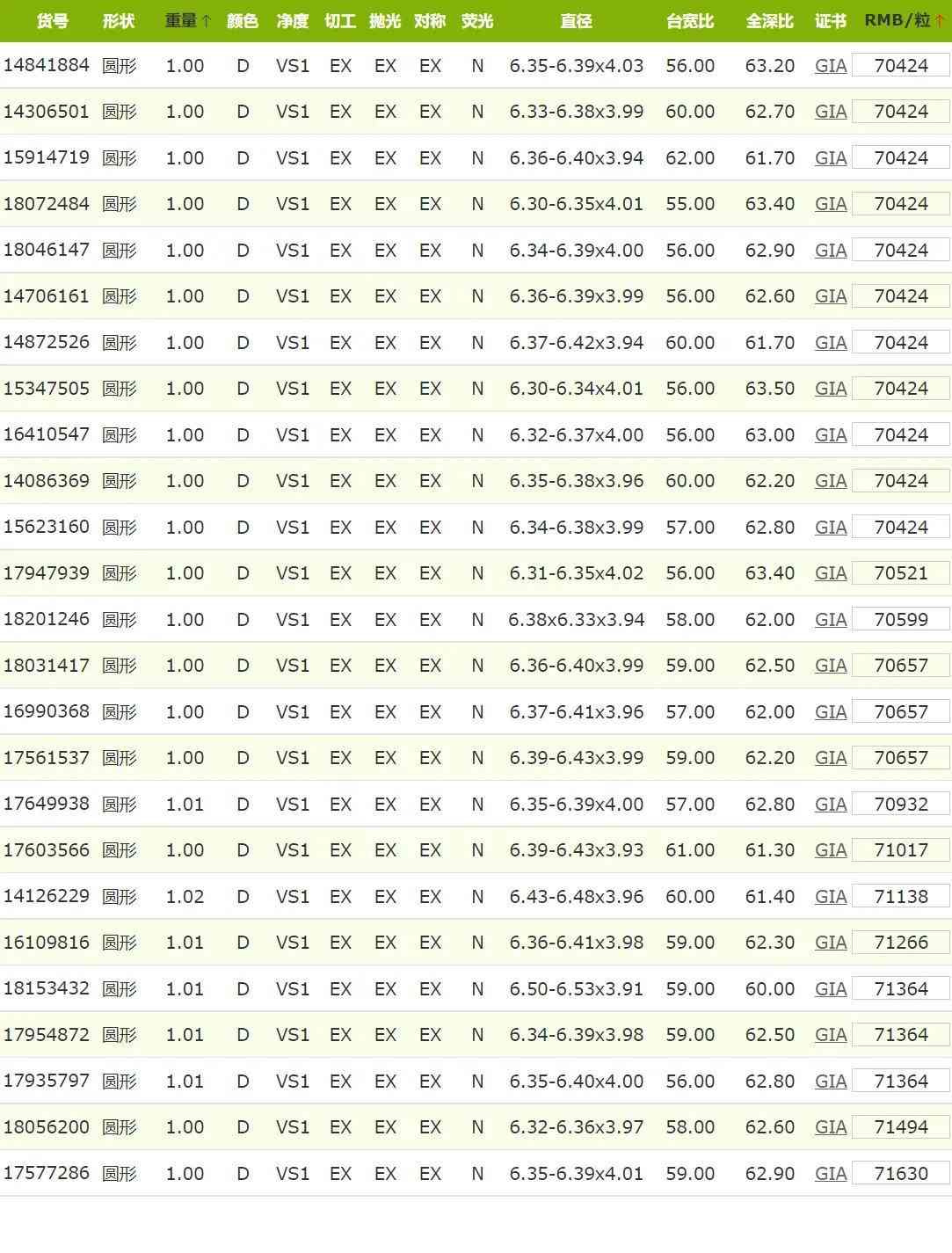Open GIA link in row 18201246

tap(830, 620)
